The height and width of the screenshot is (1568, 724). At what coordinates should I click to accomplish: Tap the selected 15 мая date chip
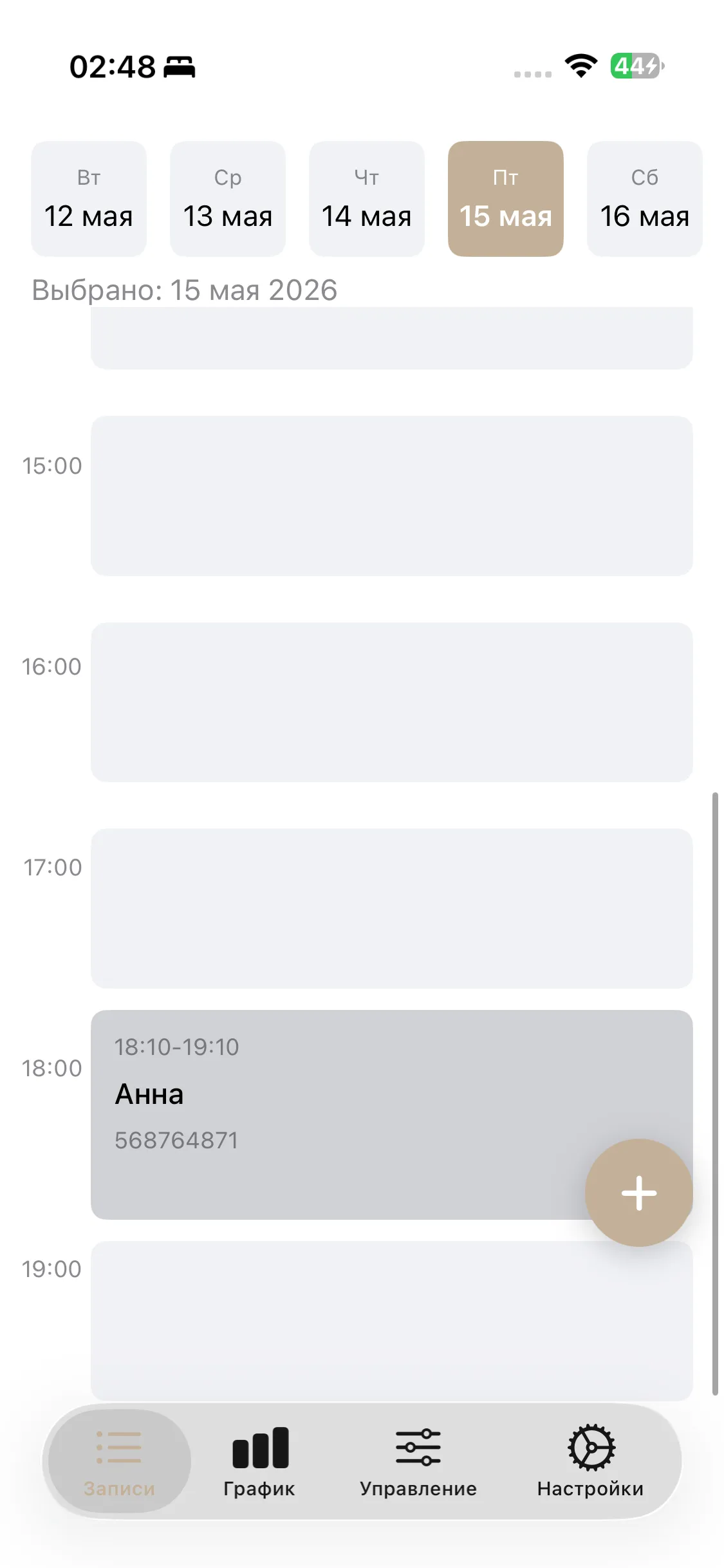click(x=506, y=199)
